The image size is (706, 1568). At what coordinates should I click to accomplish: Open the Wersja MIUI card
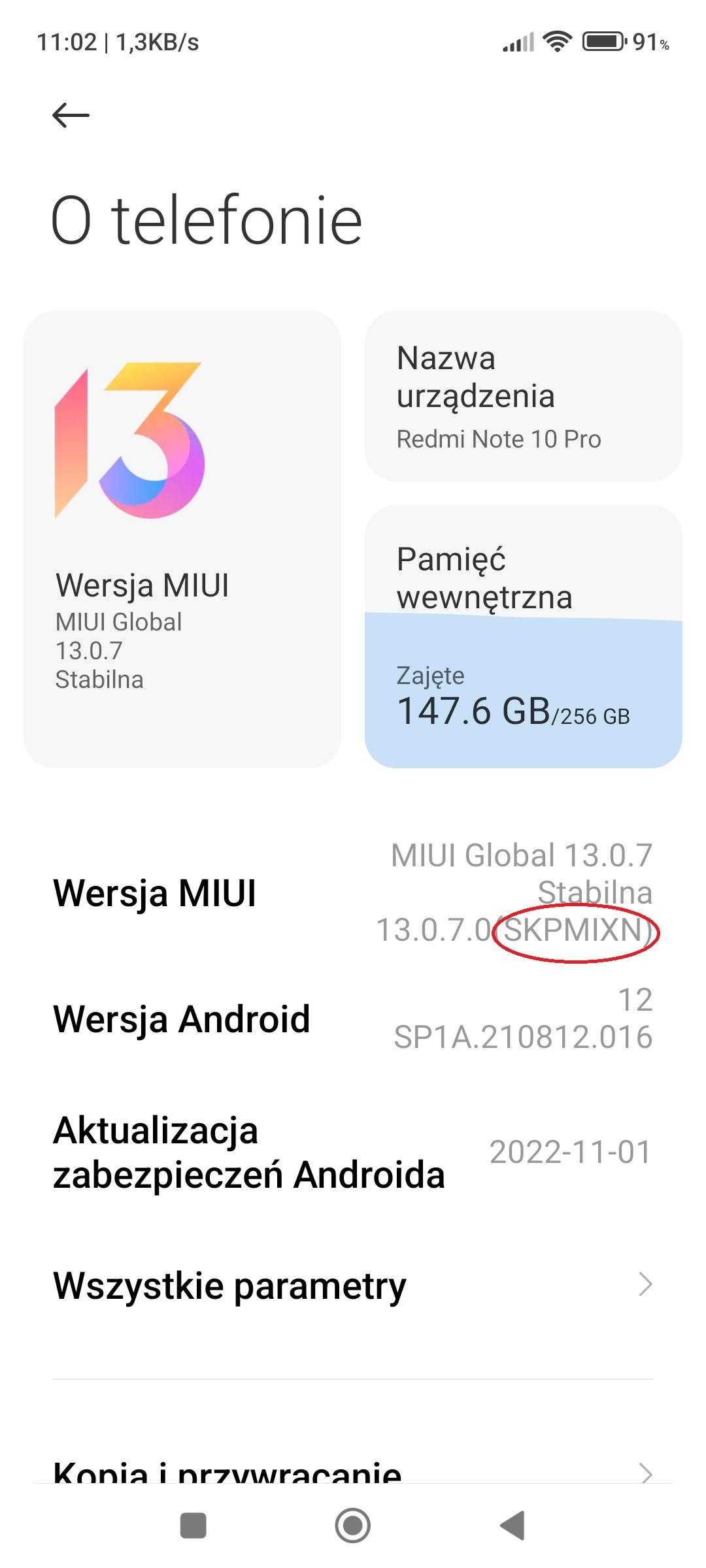click(182, 539)
